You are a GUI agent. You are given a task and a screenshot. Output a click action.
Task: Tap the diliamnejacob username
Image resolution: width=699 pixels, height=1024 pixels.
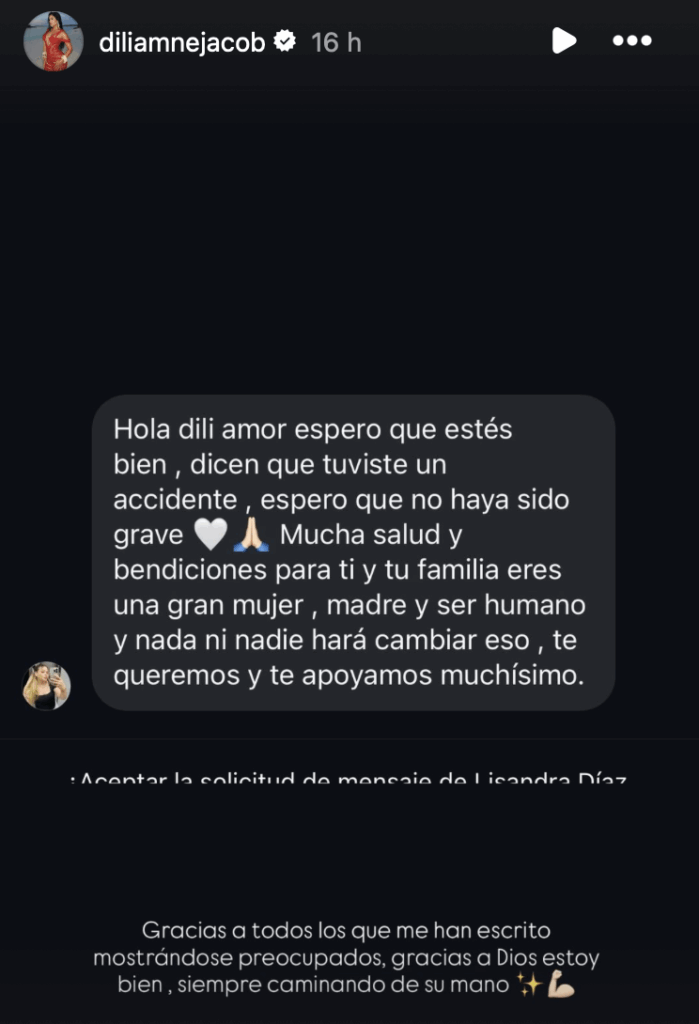coord(182,42)
